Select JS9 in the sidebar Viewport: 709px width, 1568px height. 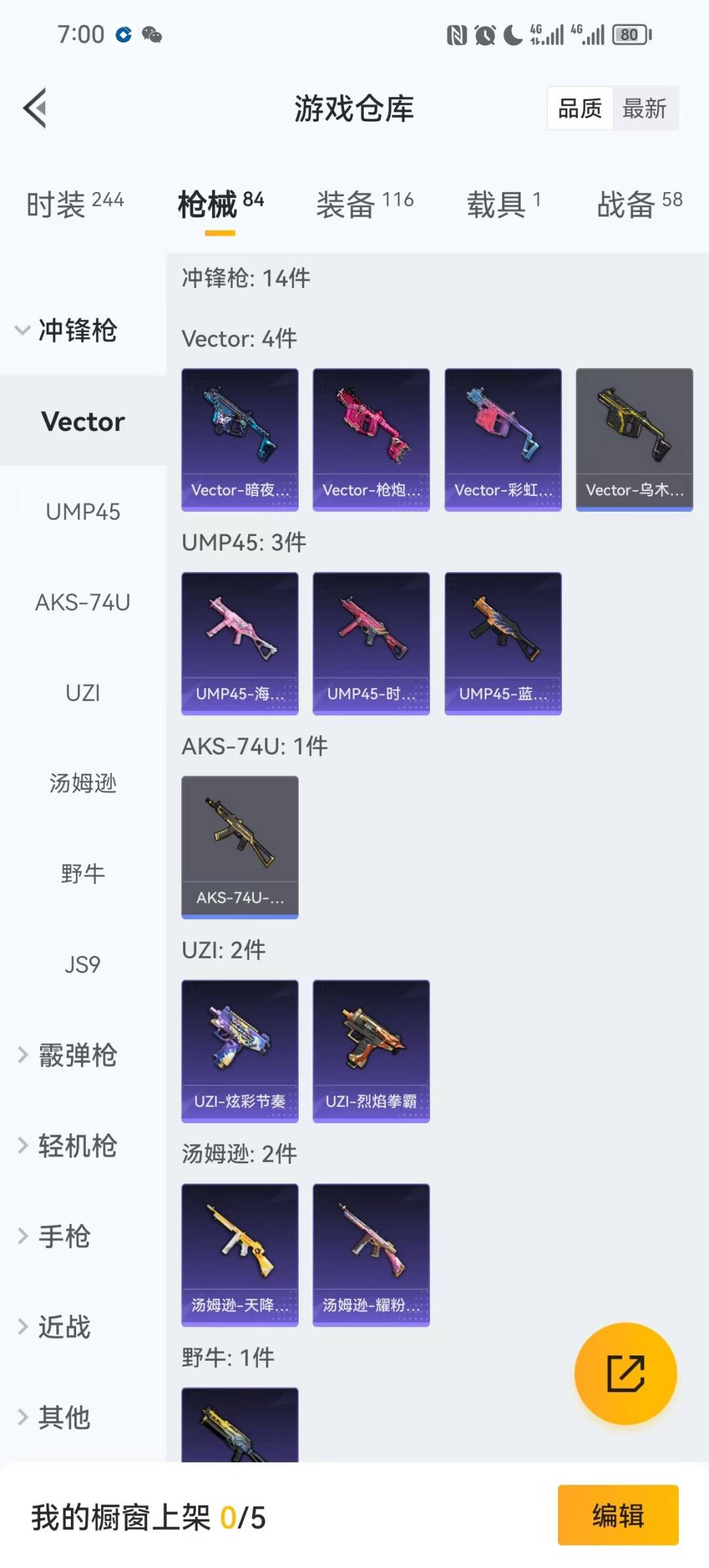(82, 964)
